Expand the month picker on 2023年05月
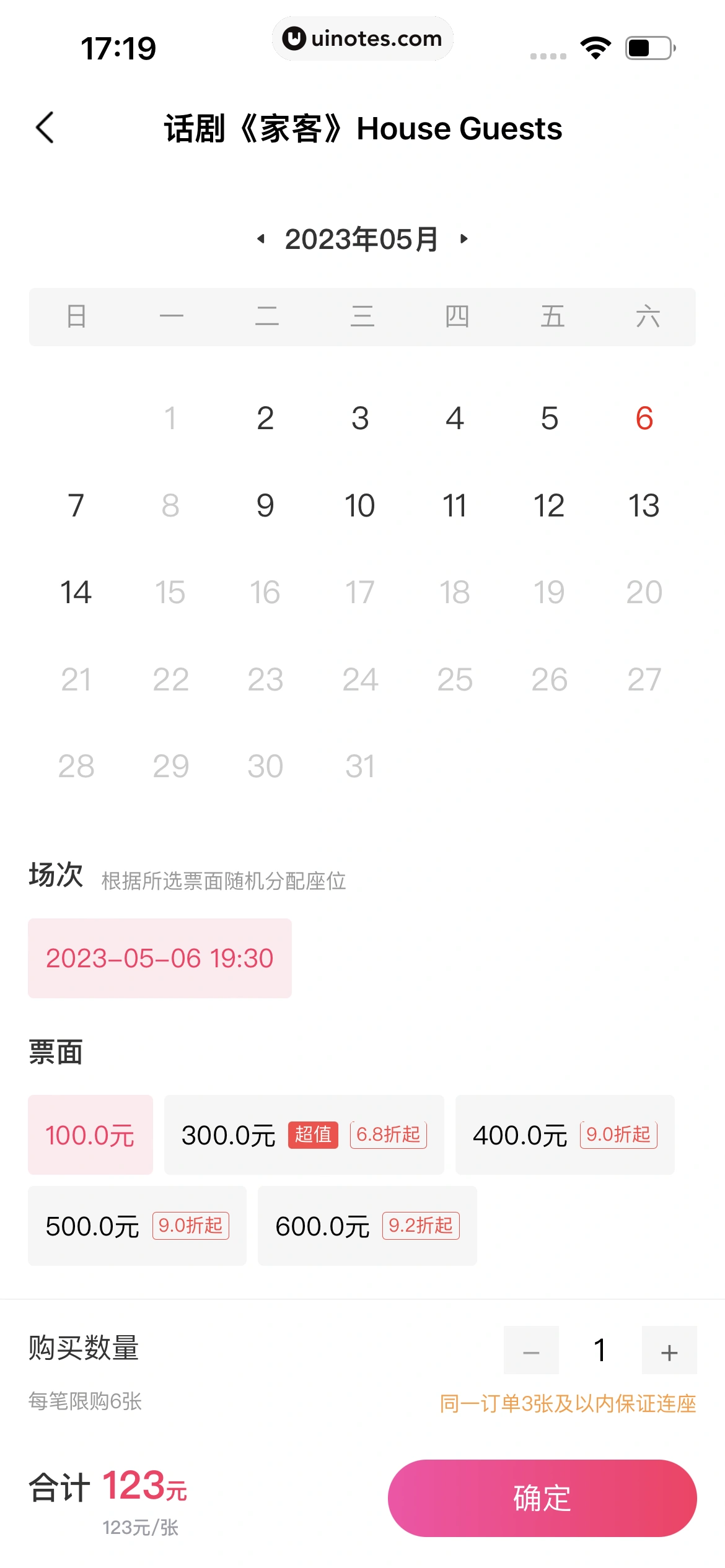725x1568 pixels. click(362, 239)
